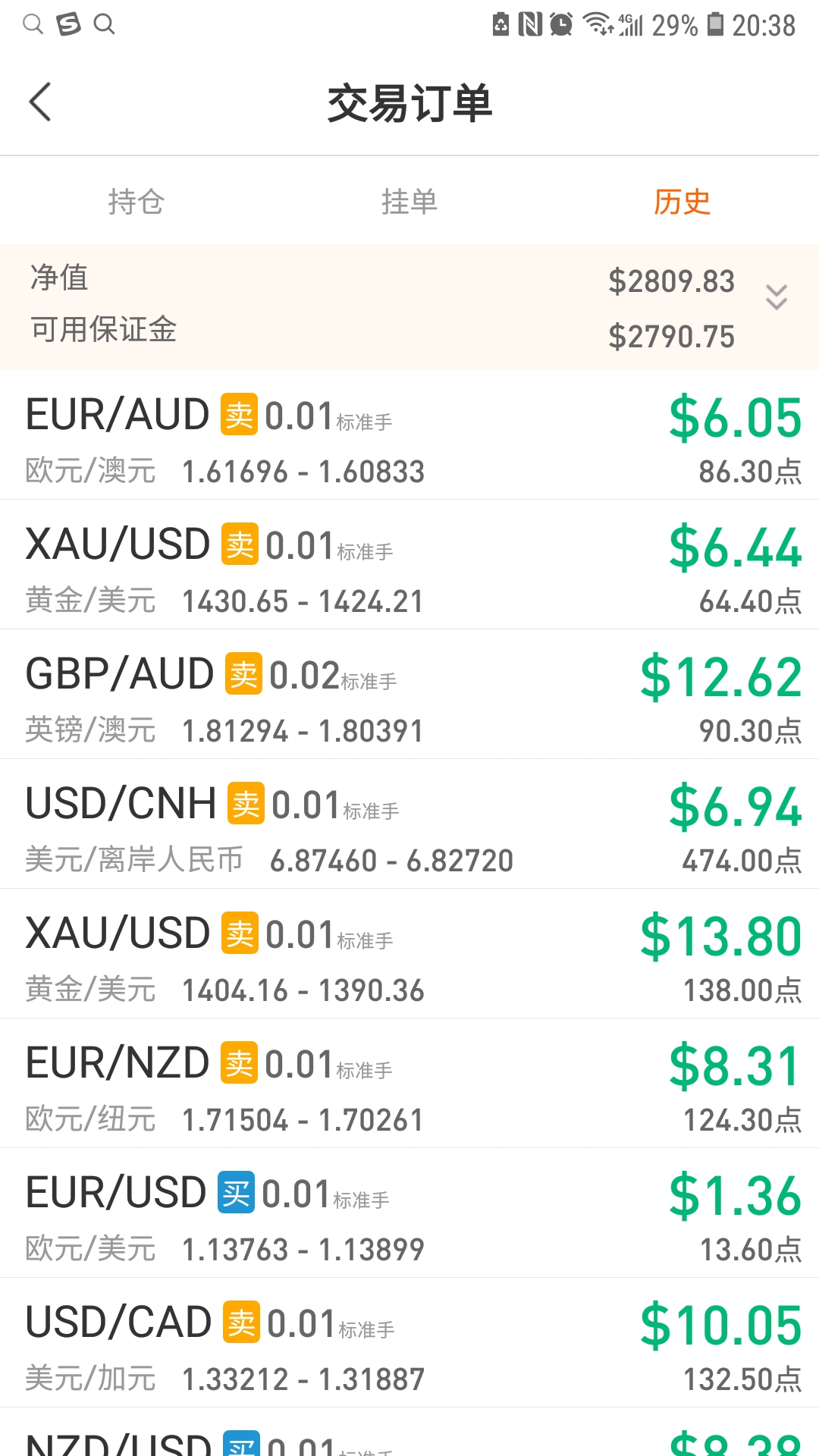Open the XAU/USD order with $6.44 profit
Screen dimensions: 819x1456
click(409, 565)
